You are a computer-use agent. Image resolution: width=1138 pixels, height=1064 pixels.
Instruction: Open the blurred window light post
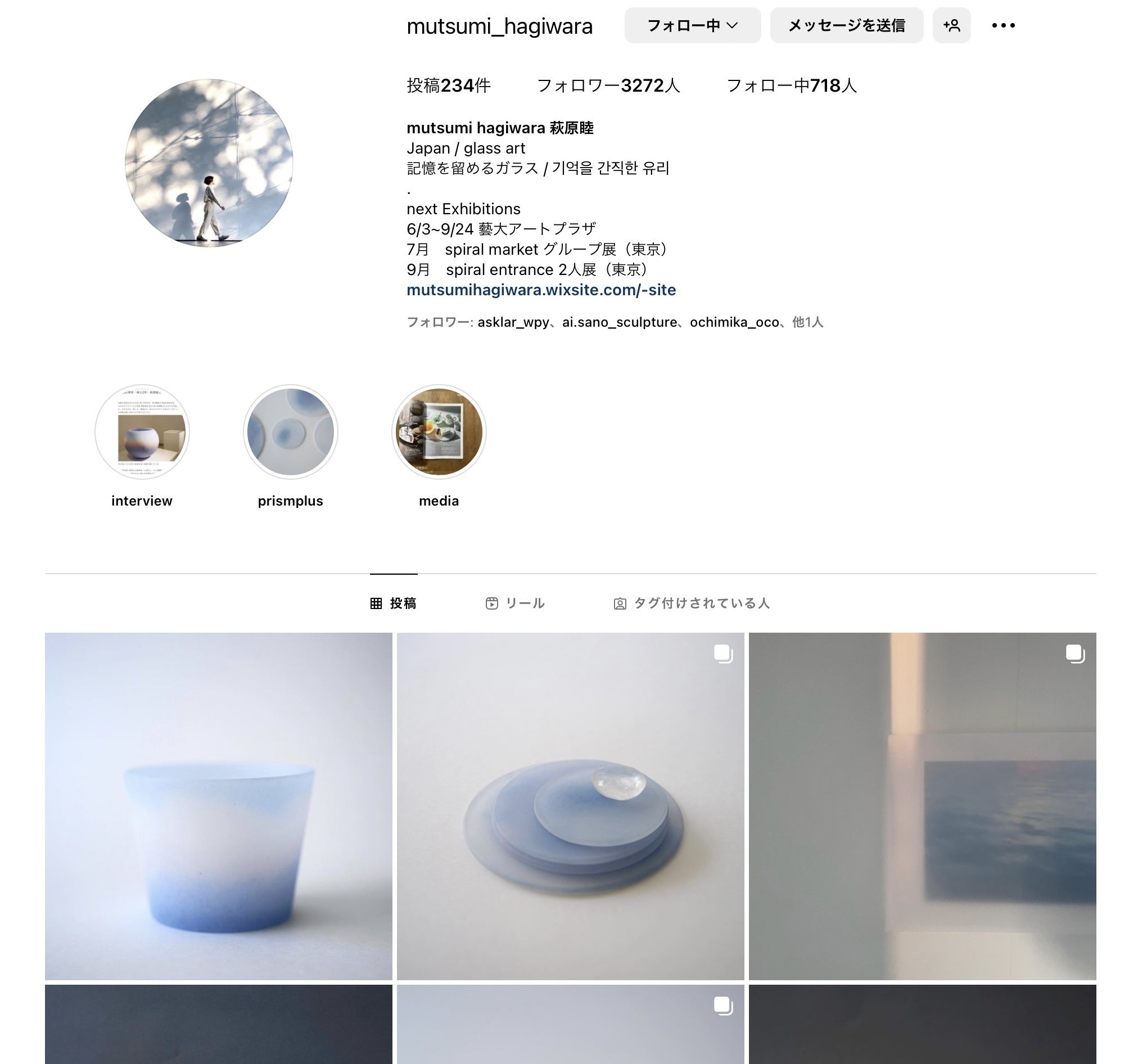922,806
